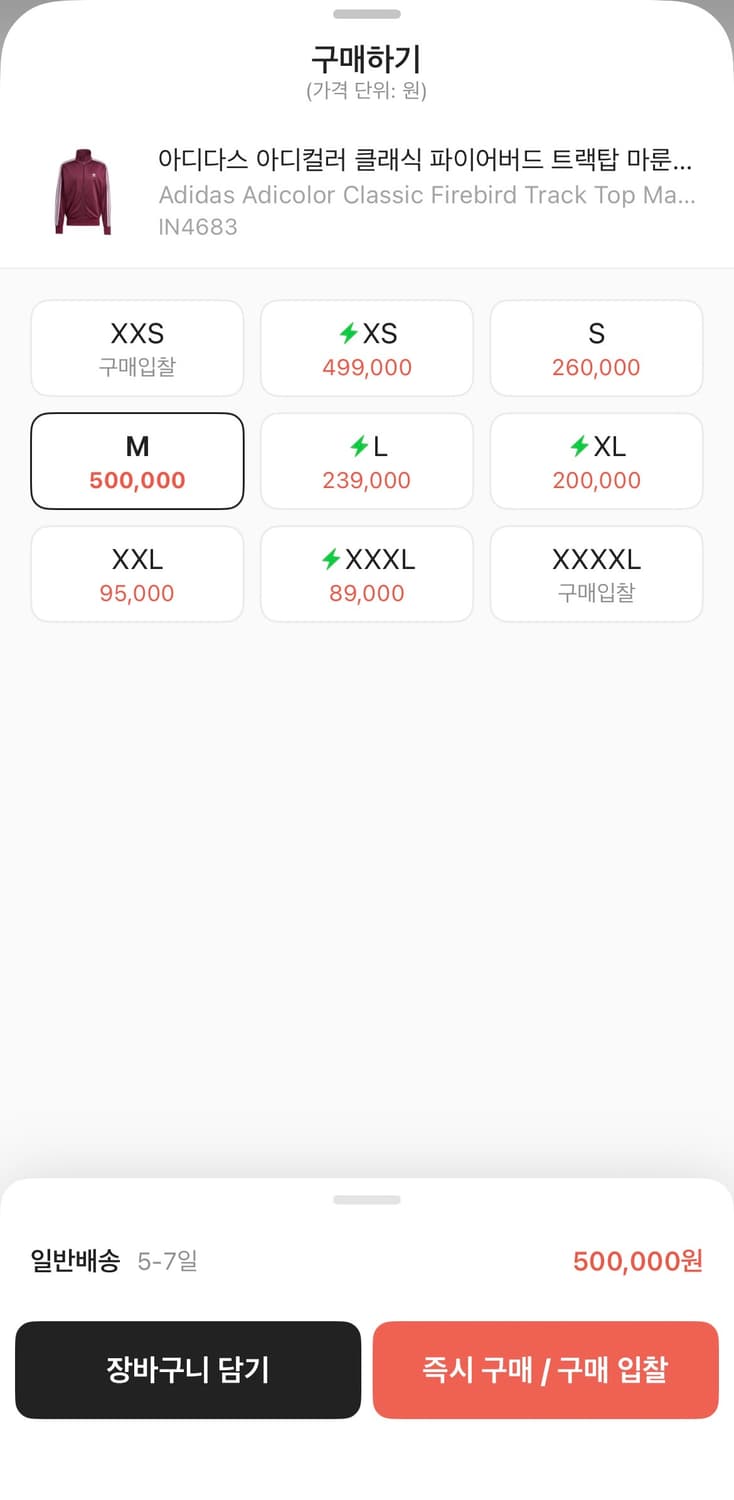Select size L priced 239,000
The width and height of the screenshot is (734, 1500).
(x=366, y=461)
